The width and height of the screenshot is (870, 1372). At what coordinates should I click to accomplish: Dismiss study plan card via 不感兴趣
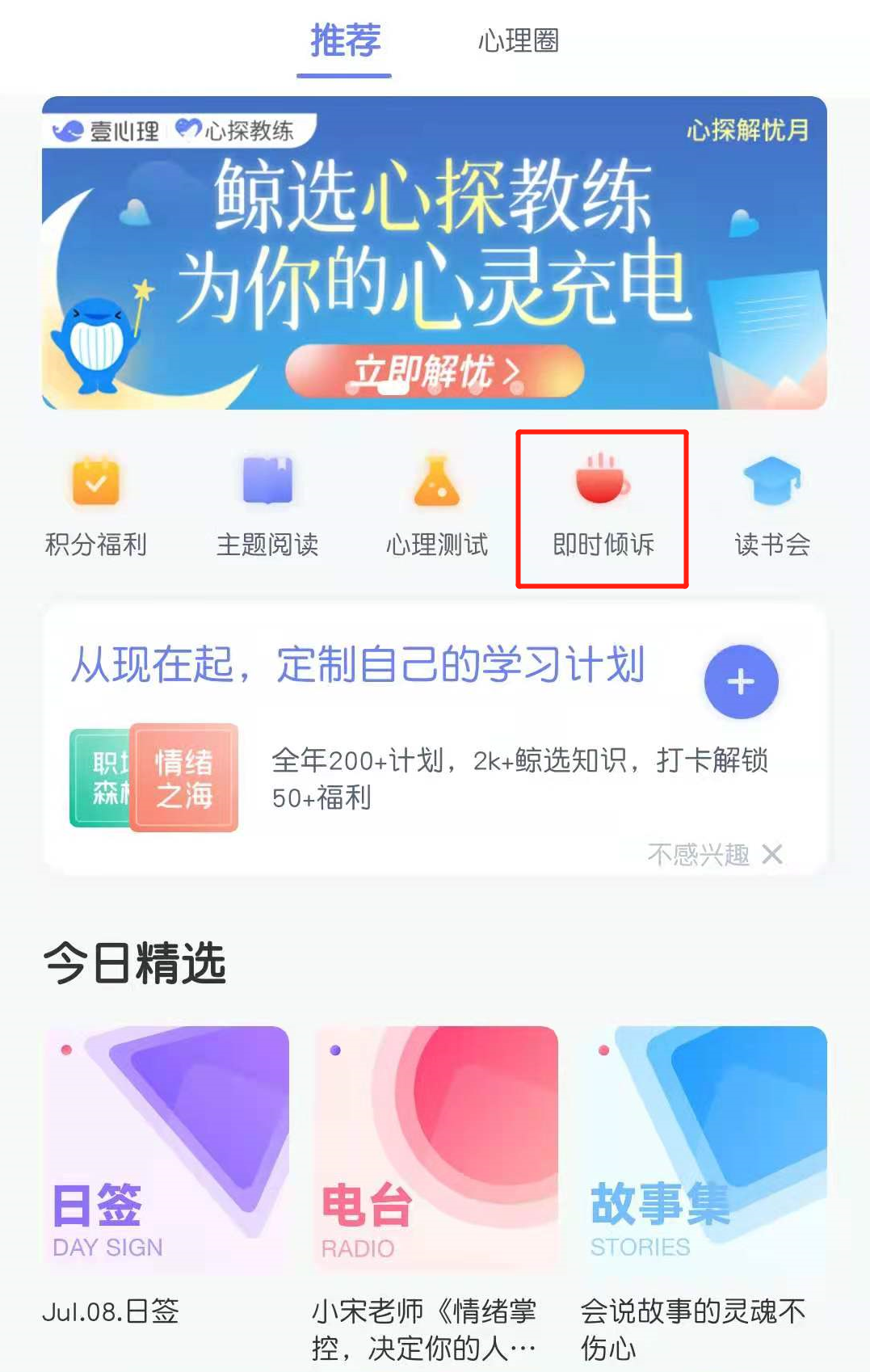click(x=714, y=854)
